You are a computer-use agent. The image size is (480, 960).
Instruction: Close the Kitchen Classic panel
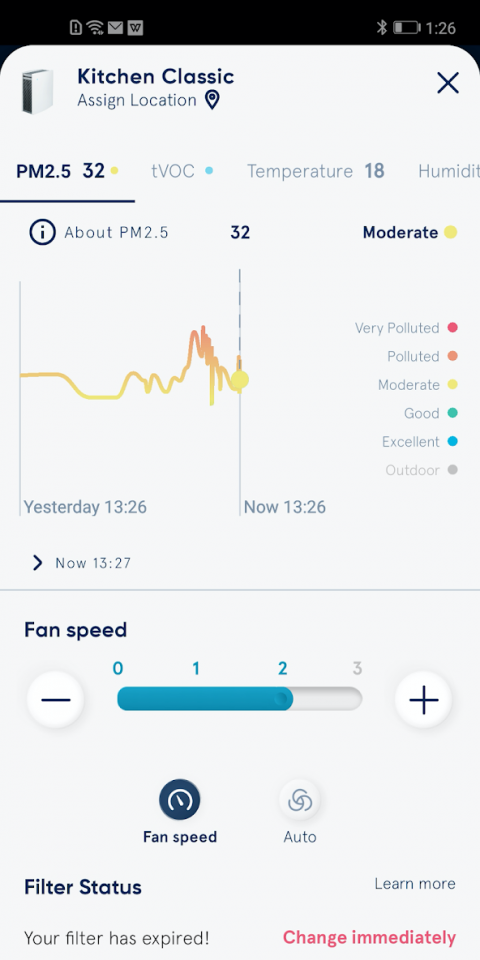coord(448,83)
